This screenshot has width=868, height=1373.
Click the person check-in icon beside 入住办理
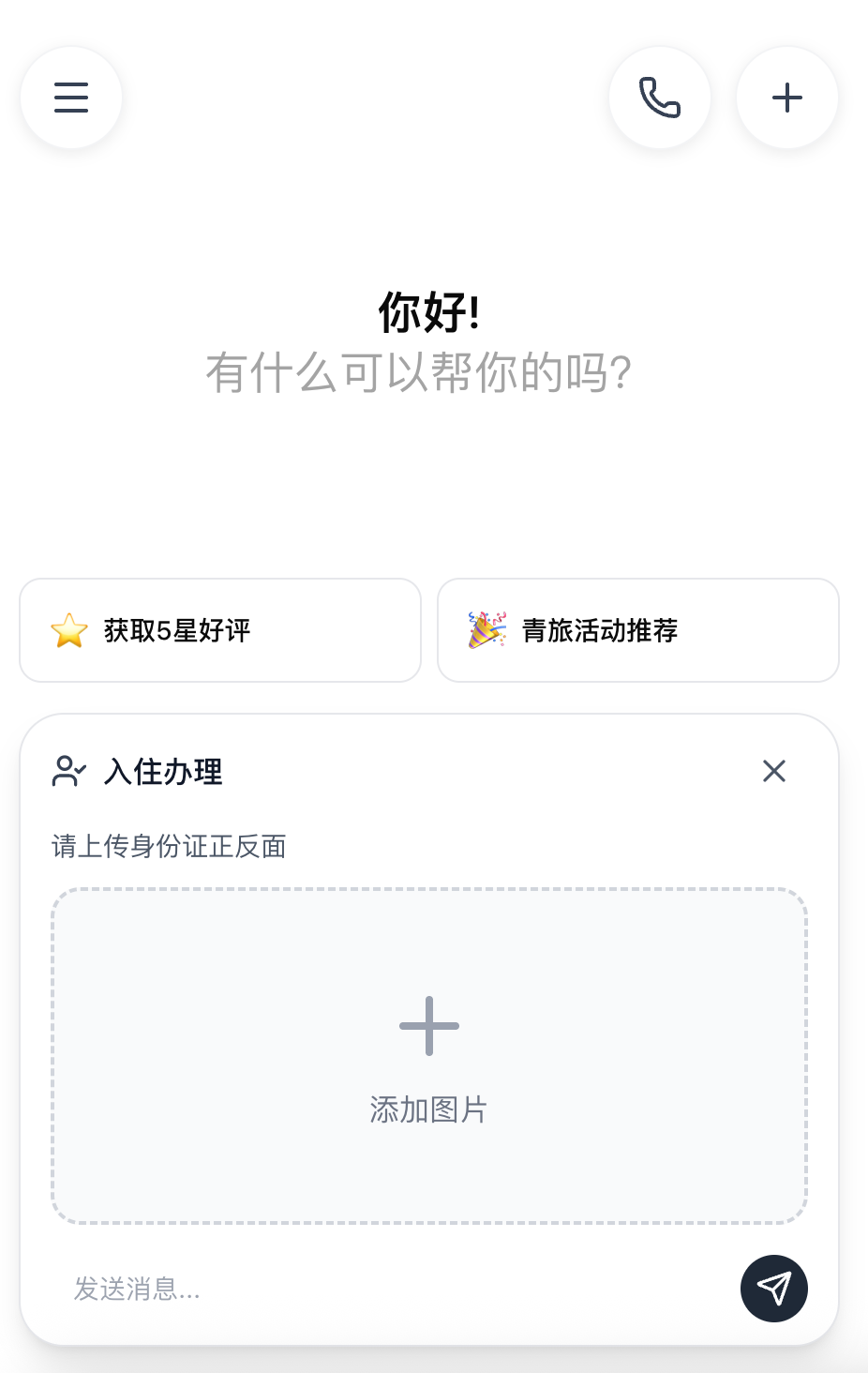tap(67, 771)
